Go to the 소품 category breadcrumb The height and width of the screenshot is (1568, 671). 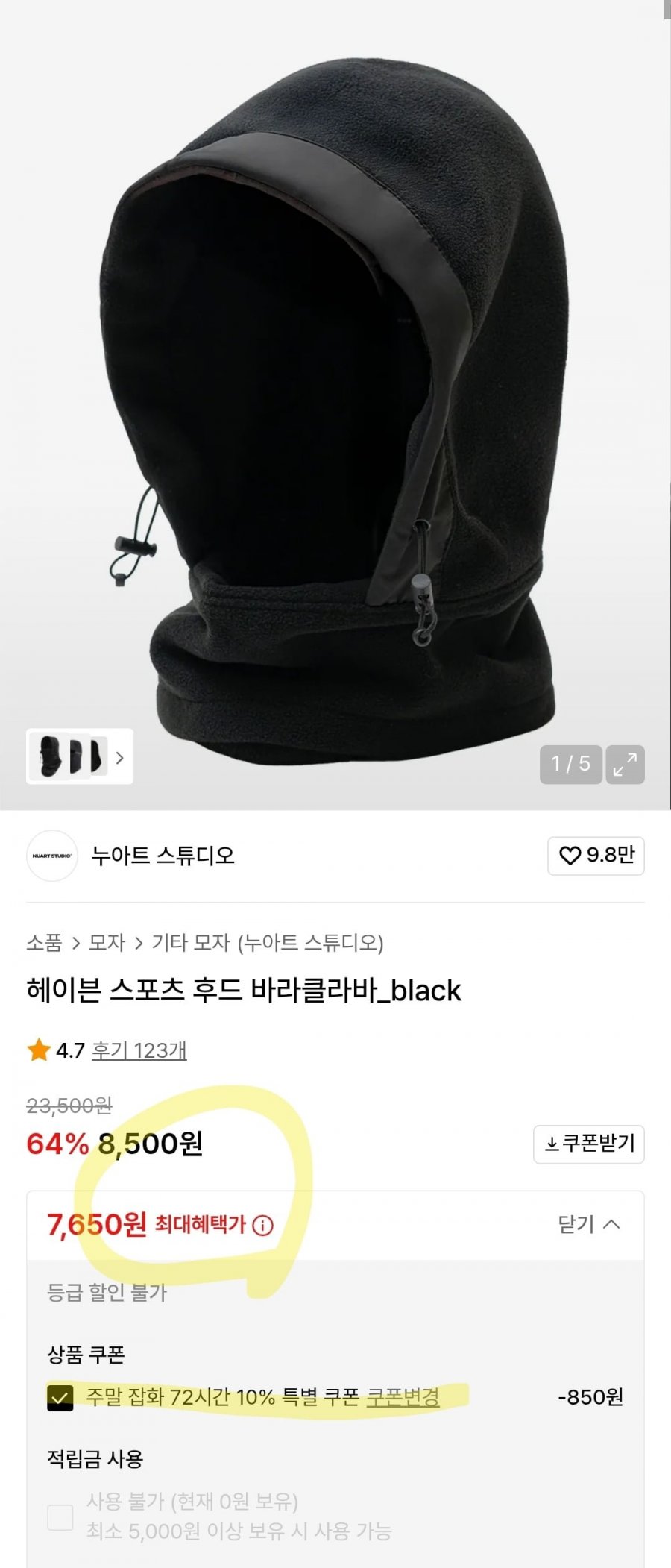click(44, 943)
